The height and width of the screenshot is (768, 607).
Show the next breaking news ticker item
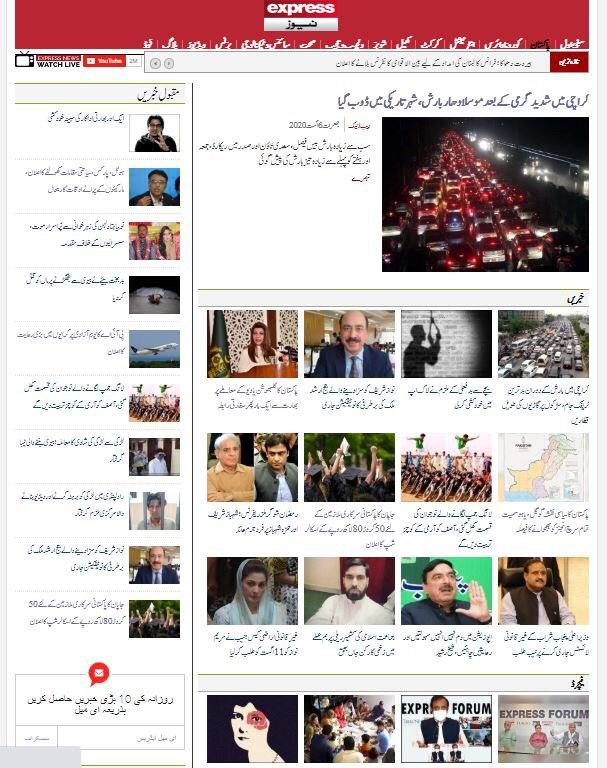point(168,62)
